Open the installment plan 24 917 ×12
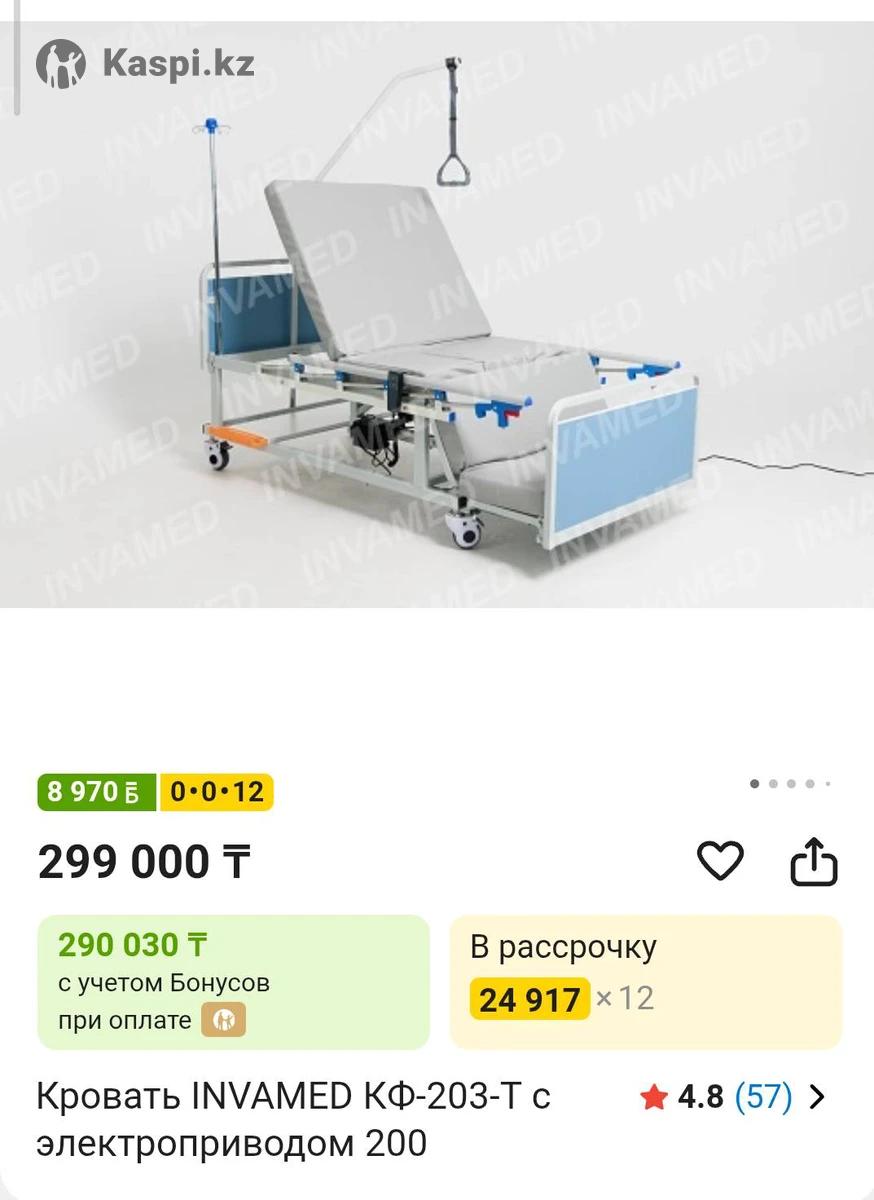Screen dimensions: 874x1200 click(x=645, y=981)
